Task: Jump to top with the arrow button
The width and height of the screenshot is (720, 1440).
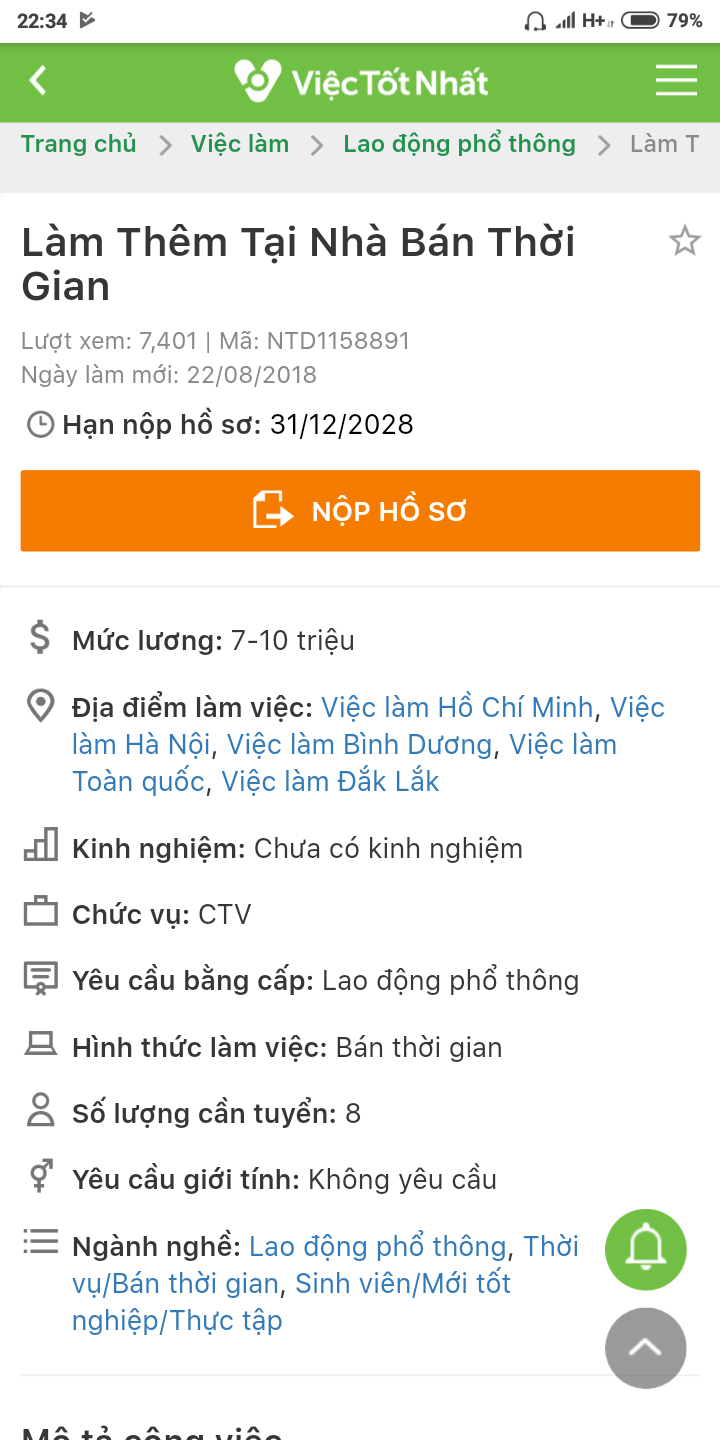Action: pyautogui.click(x=646, y=1348)
